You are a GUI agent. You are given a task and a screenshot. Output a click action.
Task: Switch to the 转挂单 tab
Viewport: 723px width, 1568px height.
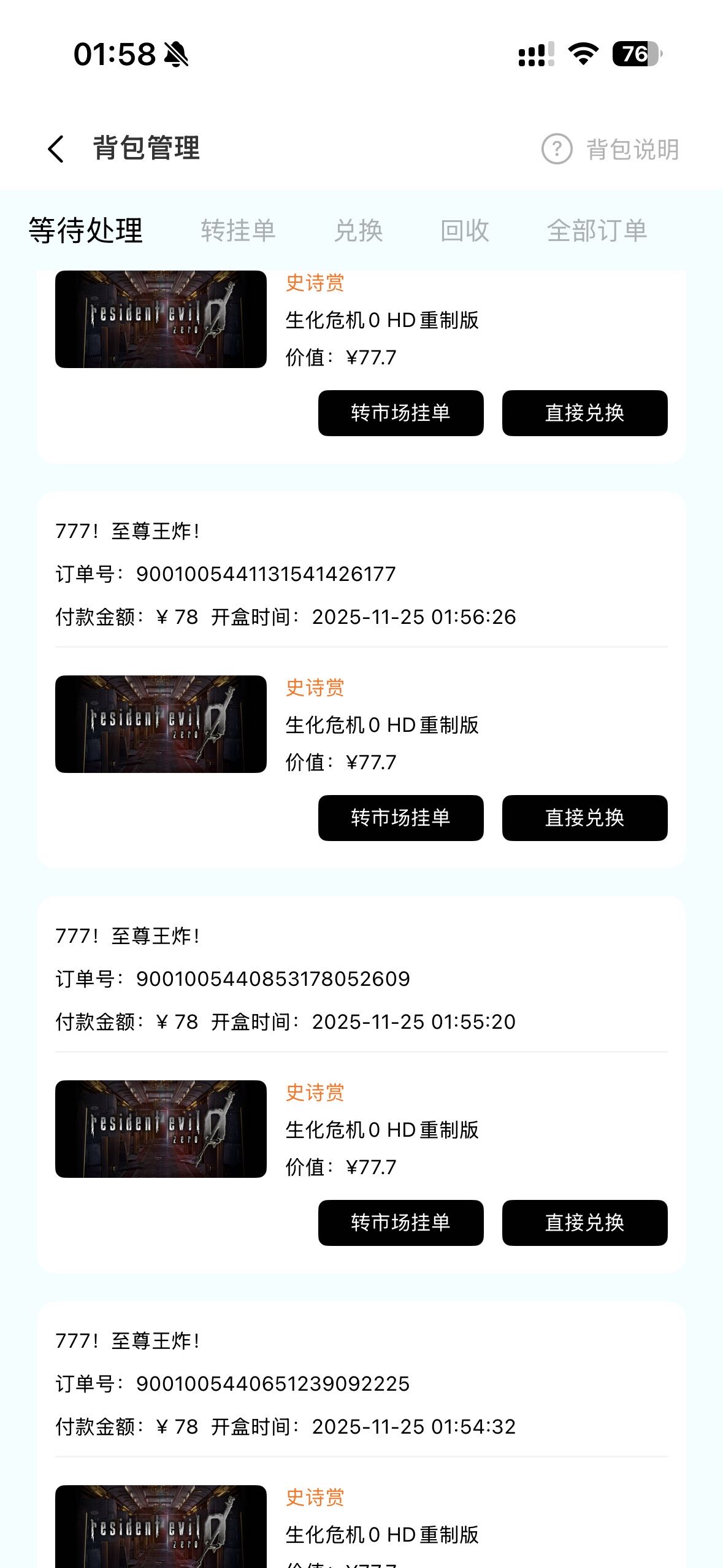tap(238, 231)
